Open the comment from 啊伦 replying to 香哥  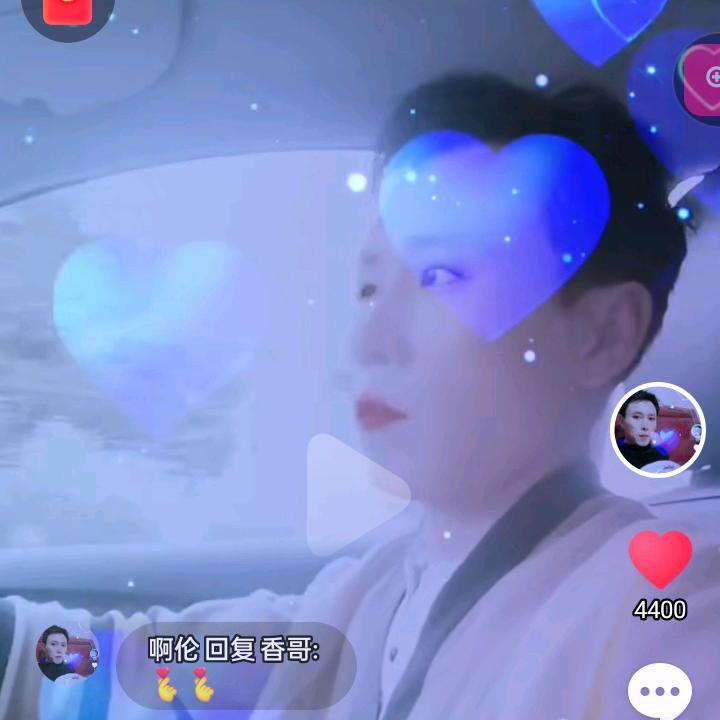(236, 666)
